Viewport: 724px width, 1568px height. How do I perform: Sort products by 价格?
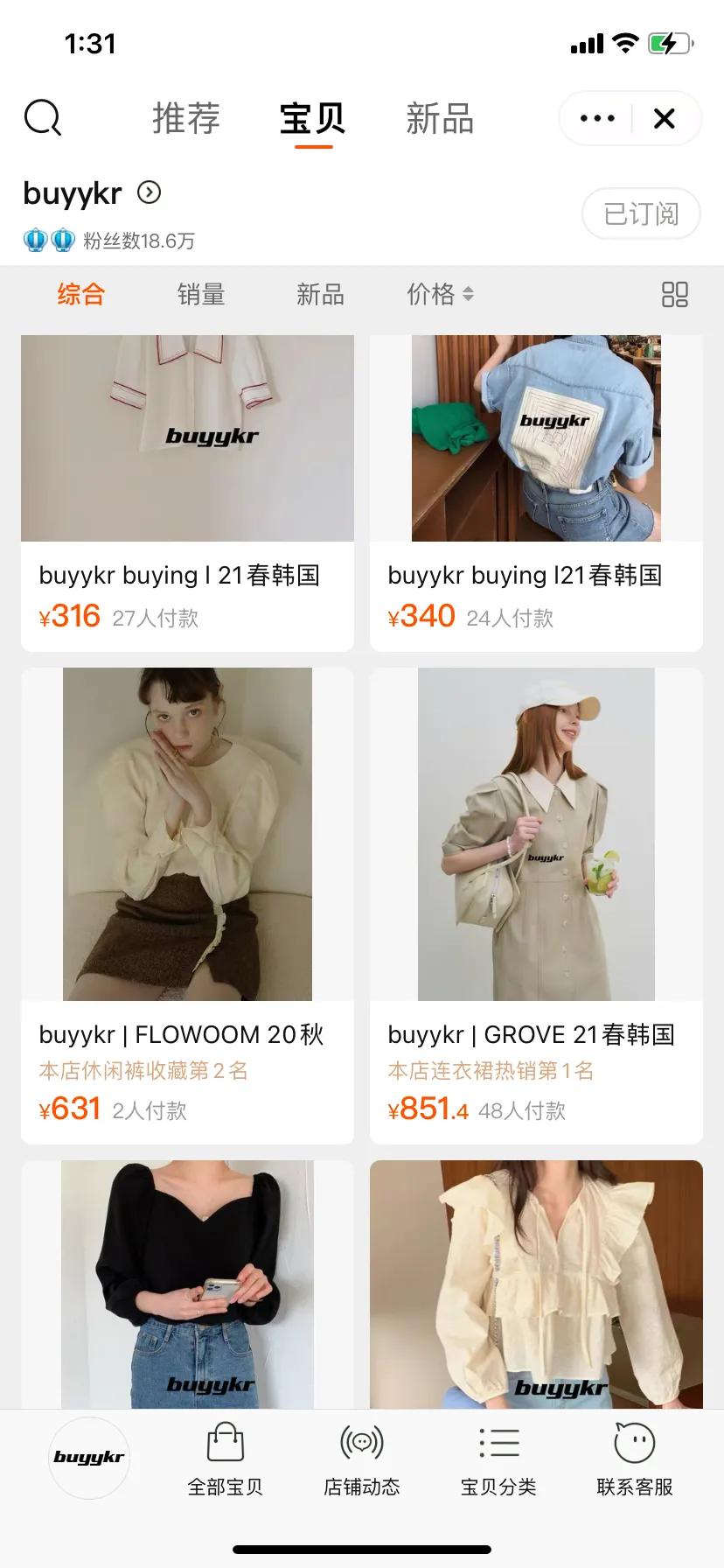pyautogui.click(x=440, y=294)
